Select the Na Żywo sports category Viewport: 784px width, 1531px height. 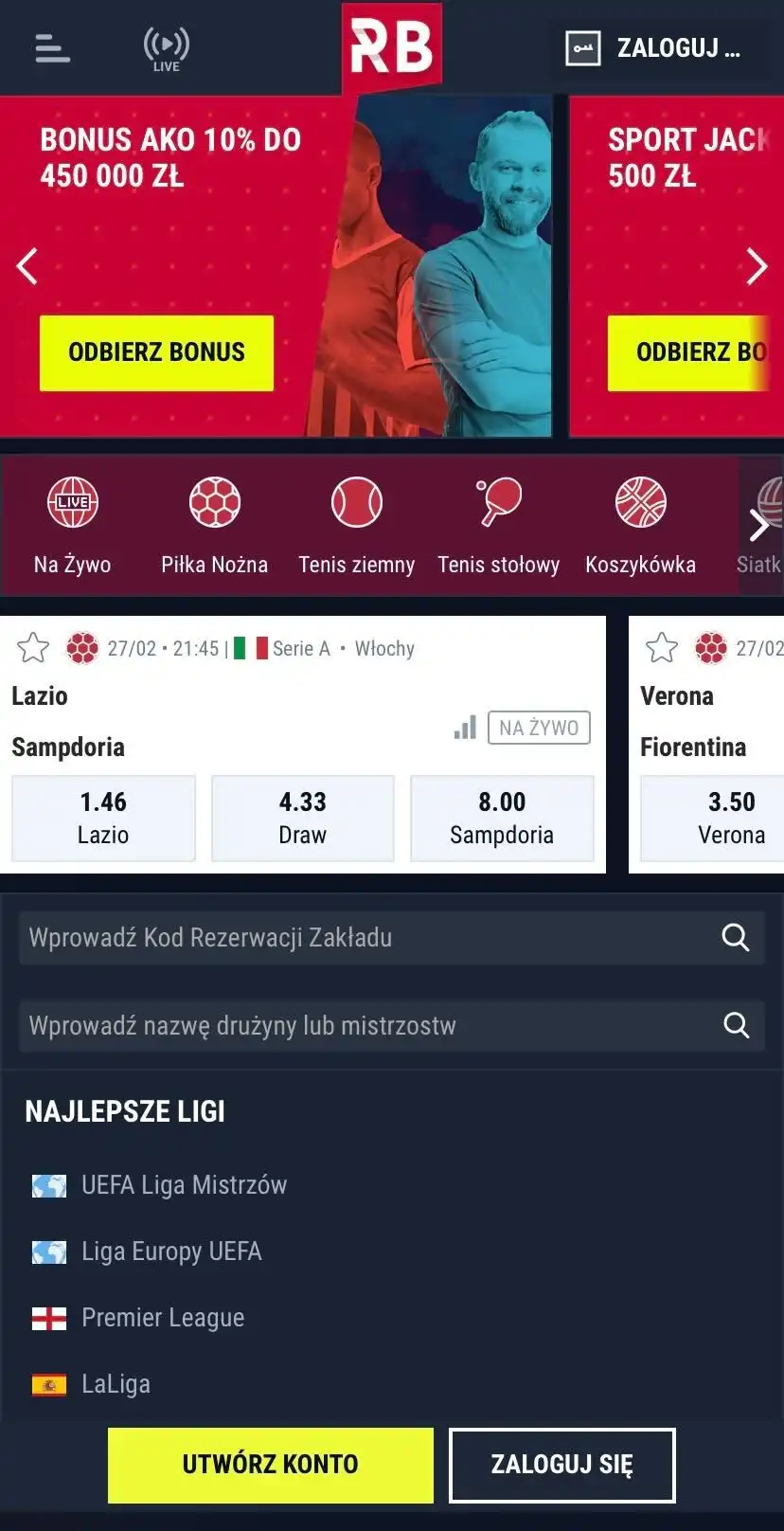tap(73, 526)
